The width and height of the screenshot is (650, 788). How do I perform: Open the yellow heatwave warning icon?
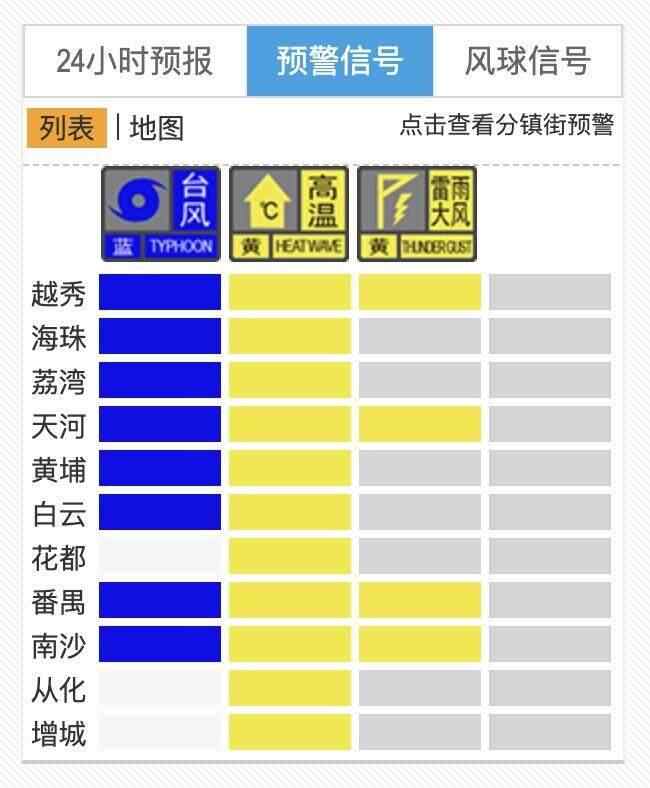[289, 214]
